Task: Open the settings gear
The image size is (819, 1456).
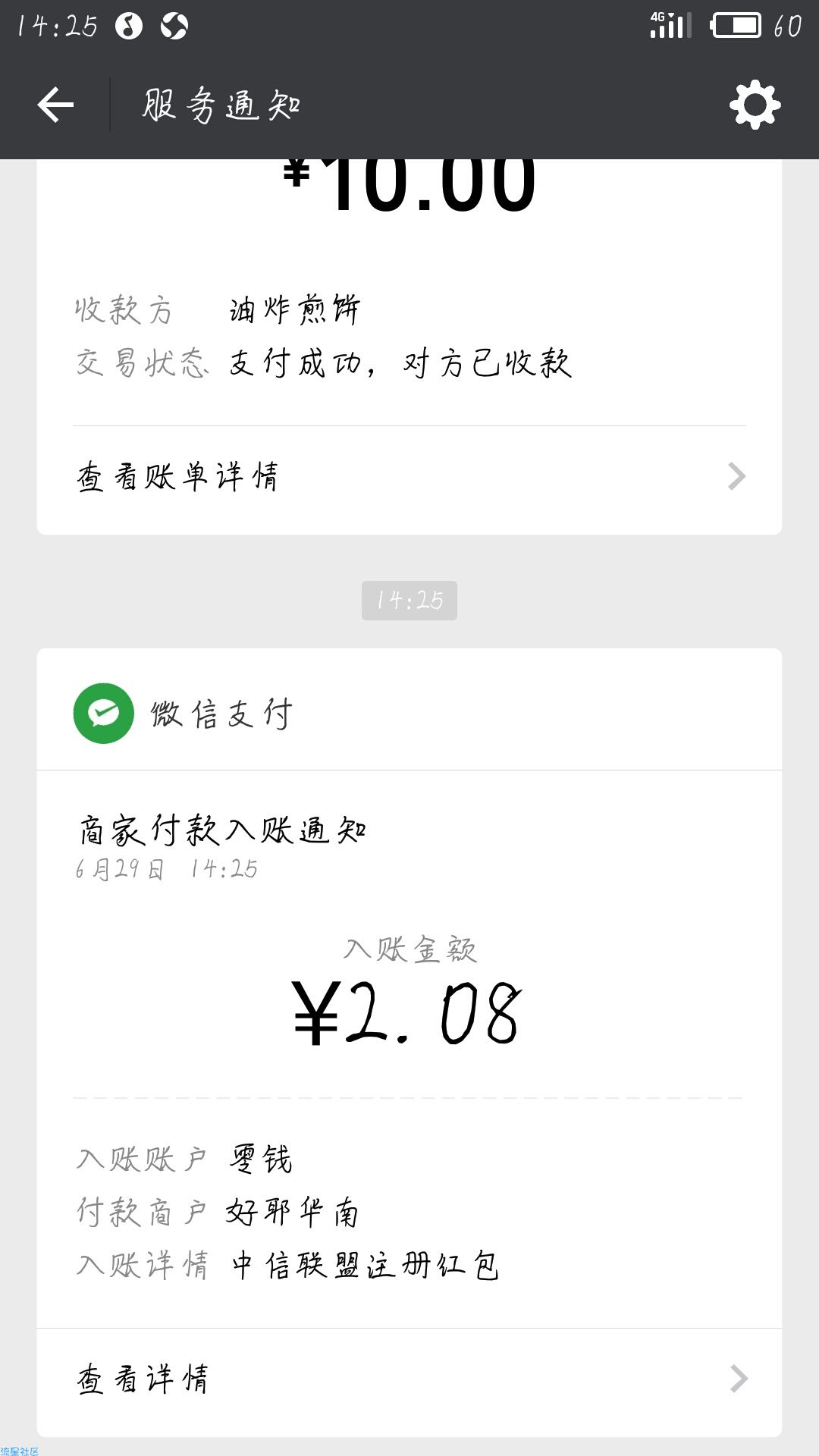Action: click(x=755, y=105)
